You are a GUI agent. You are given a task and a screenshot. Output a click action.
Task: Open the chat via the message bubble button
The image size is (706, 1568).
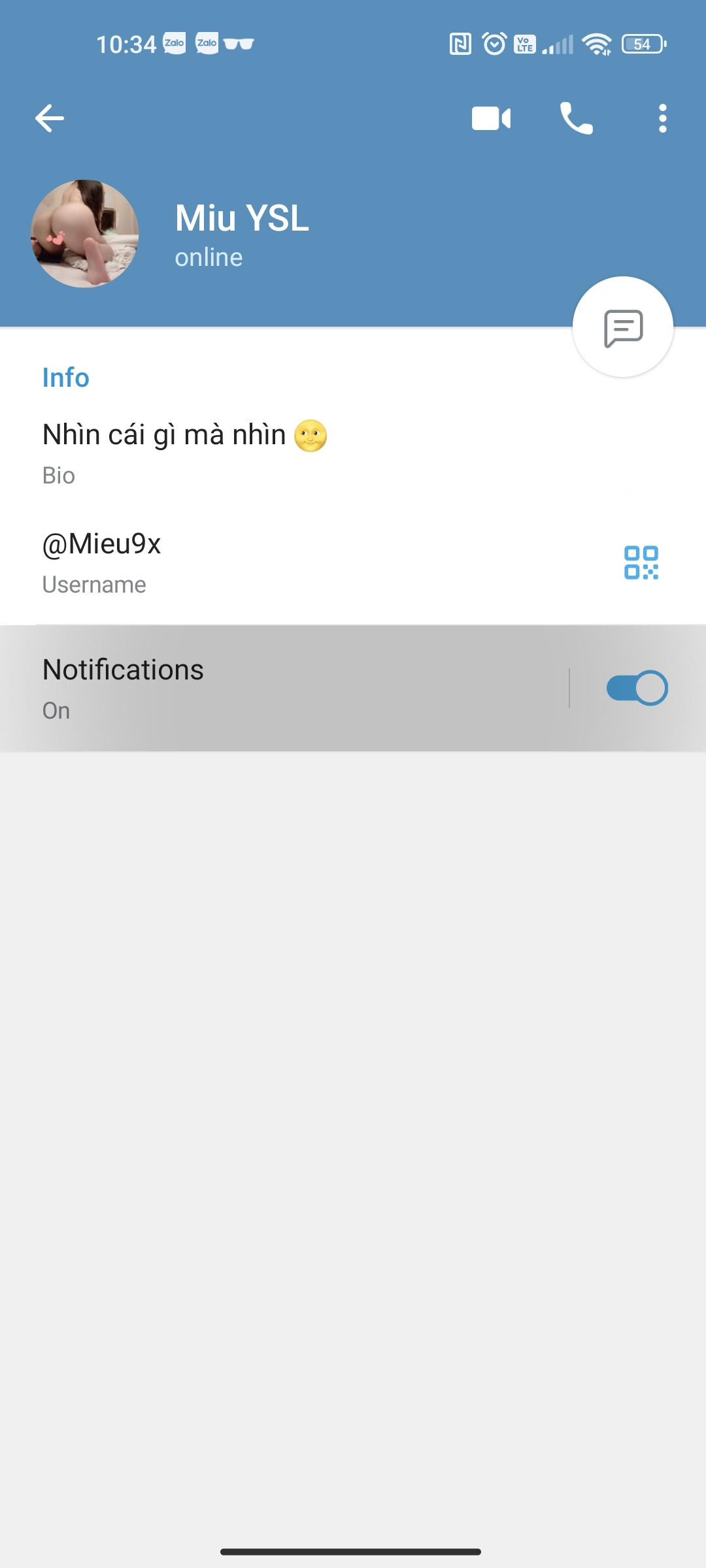coord(622,327)
